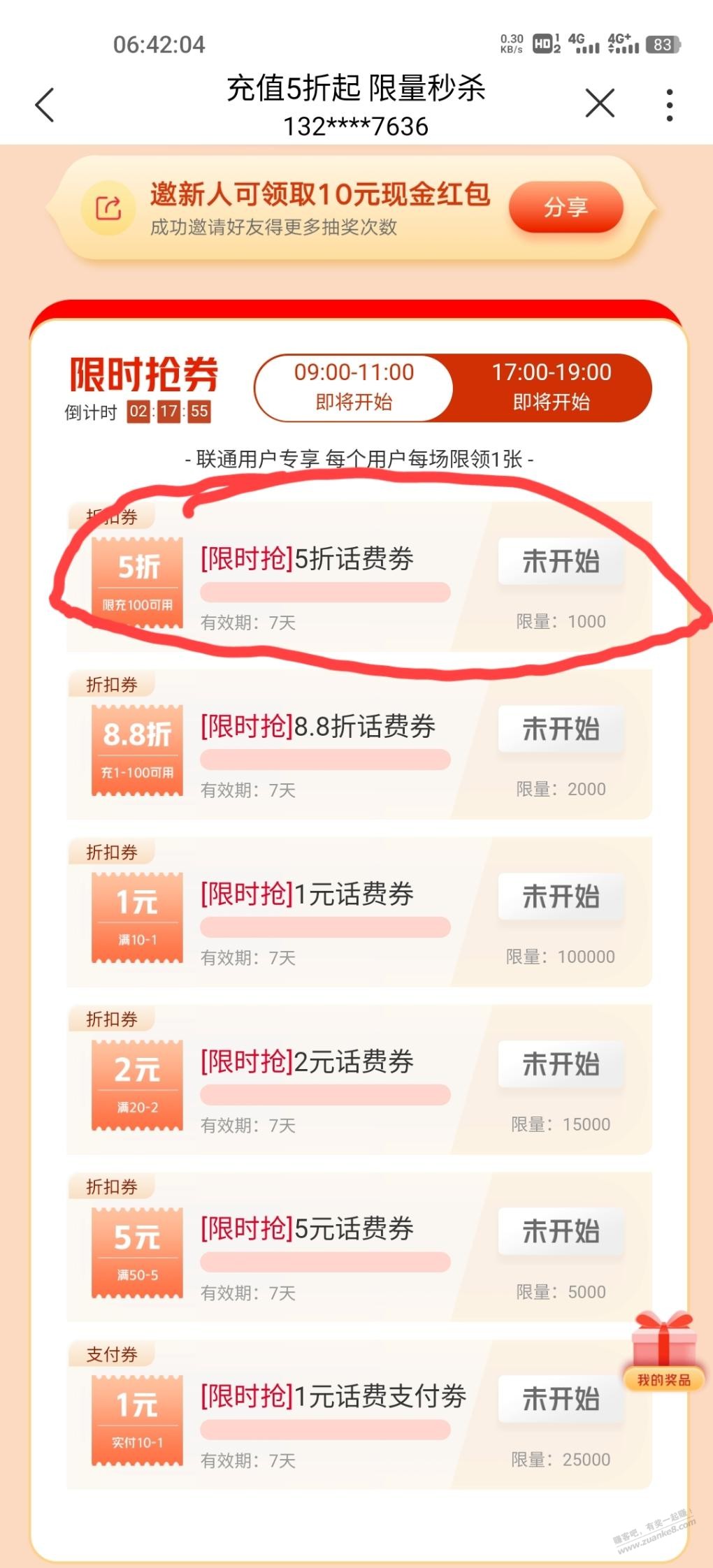713x1568 pixels.
Task: Tap the 分享 share button
Action: [566, 208]
